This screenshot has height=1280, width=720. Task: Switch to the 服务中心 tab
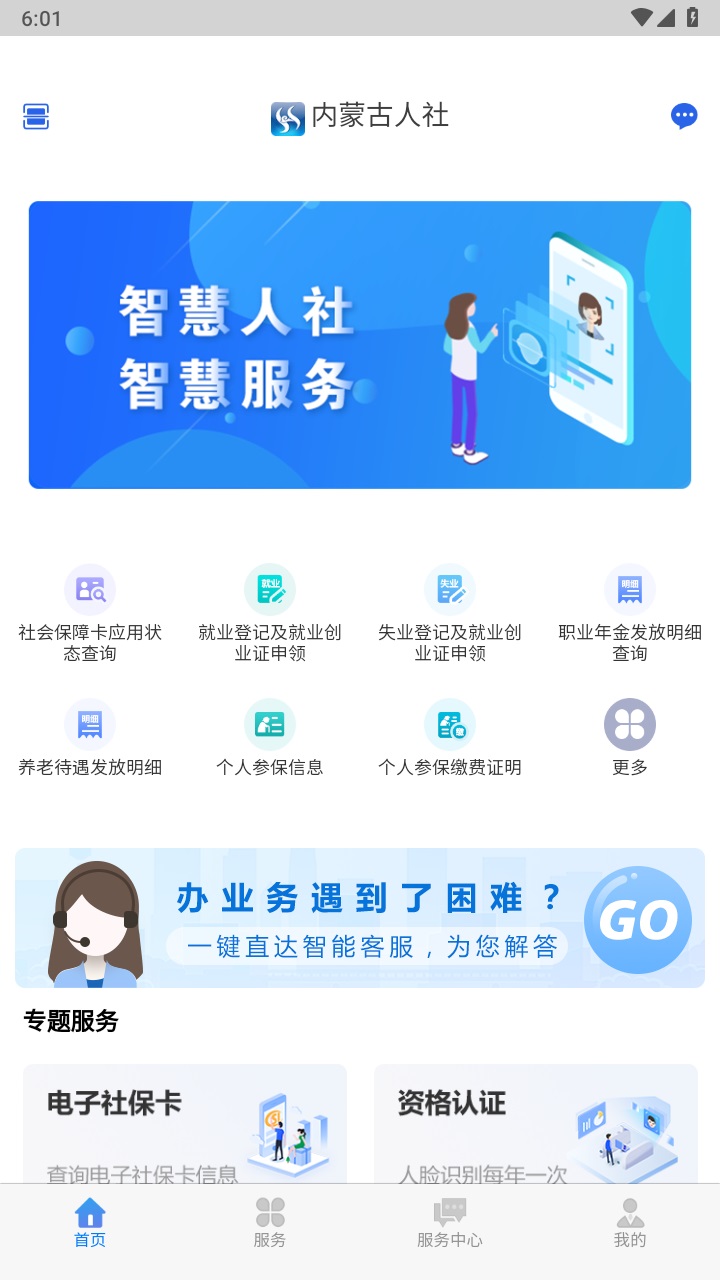coord(450,1224)
